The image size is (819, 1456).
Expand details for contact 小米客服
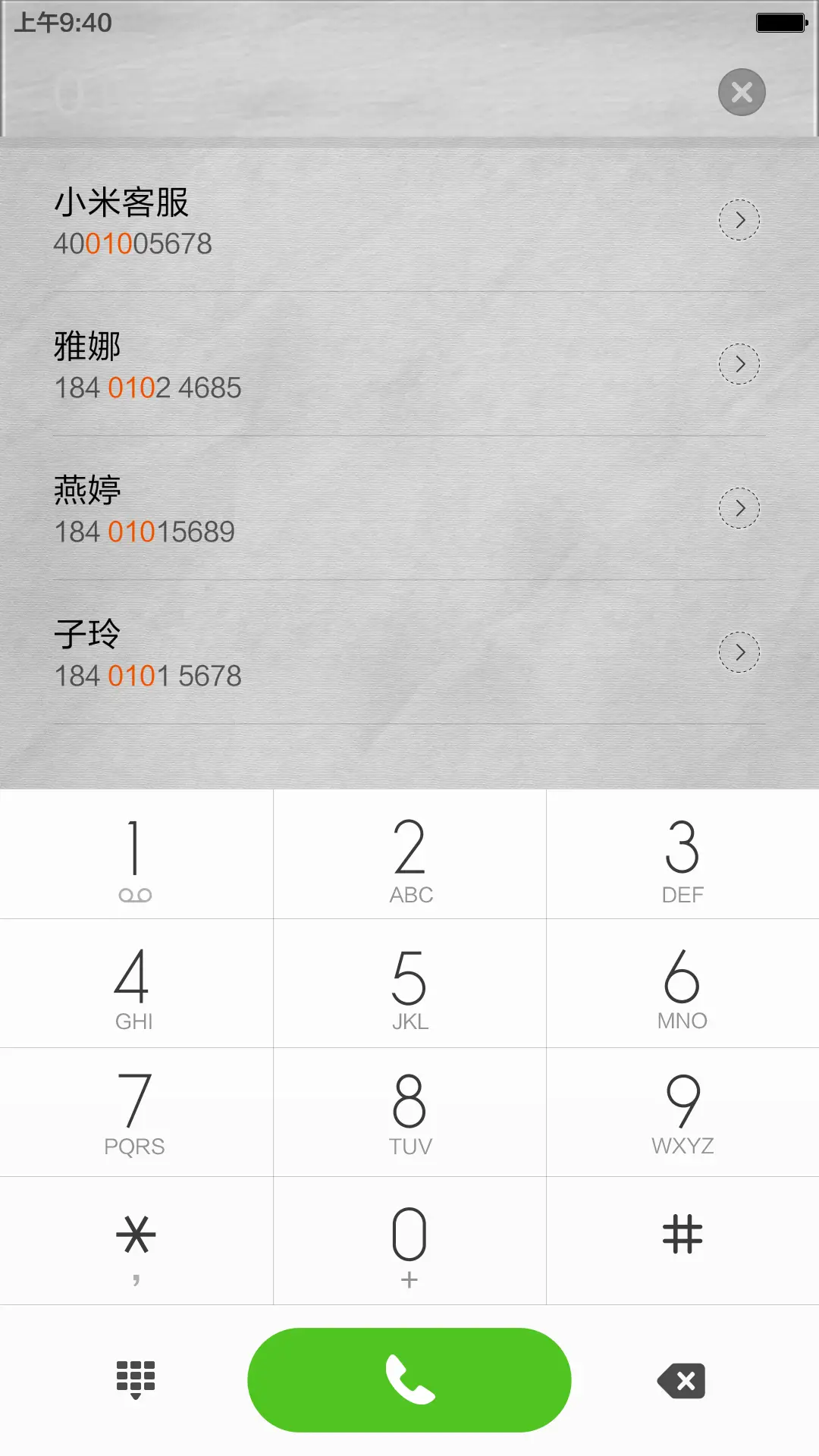(x=739, y=220)
